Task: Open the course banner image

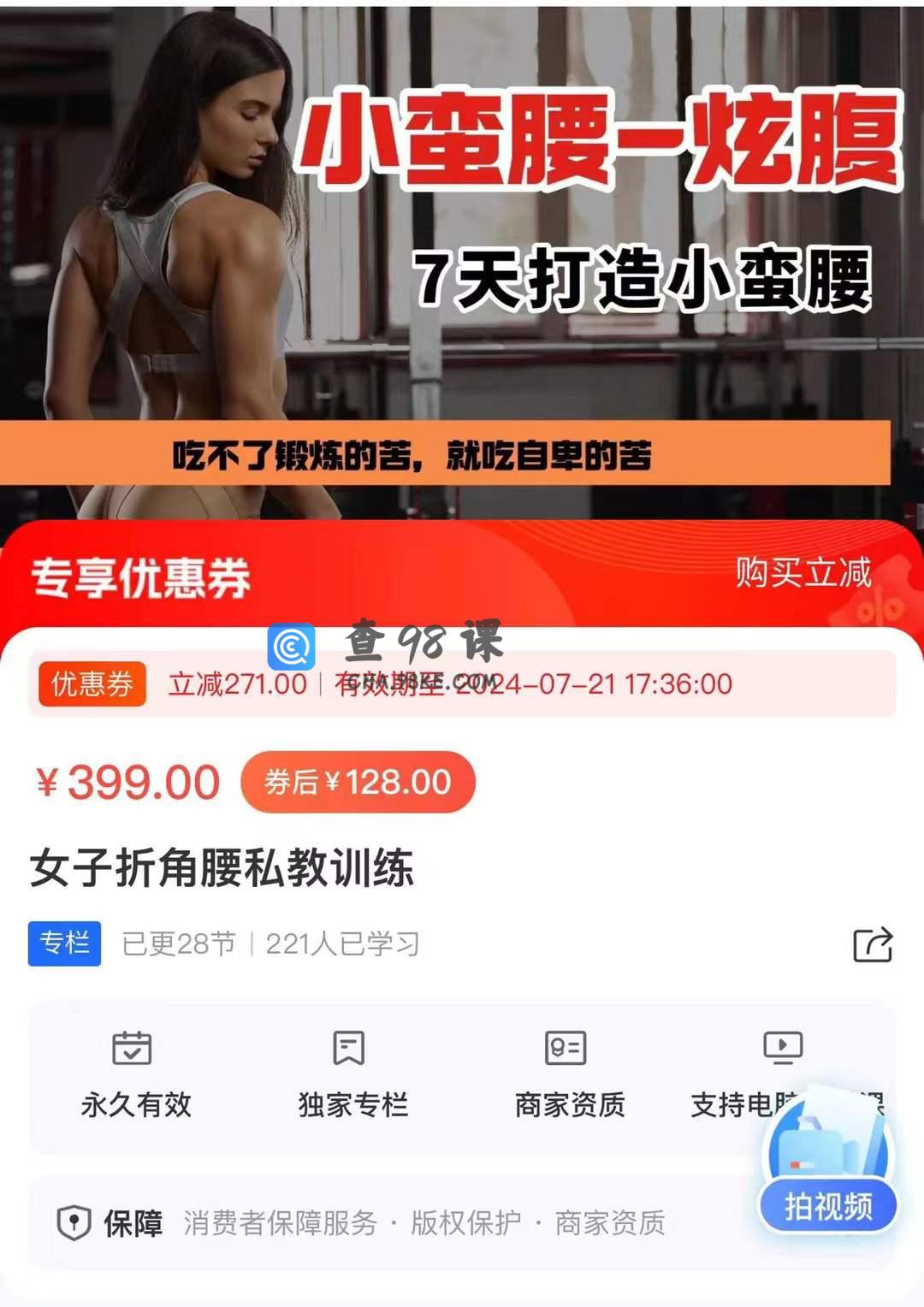Action: tap(462, 257)
